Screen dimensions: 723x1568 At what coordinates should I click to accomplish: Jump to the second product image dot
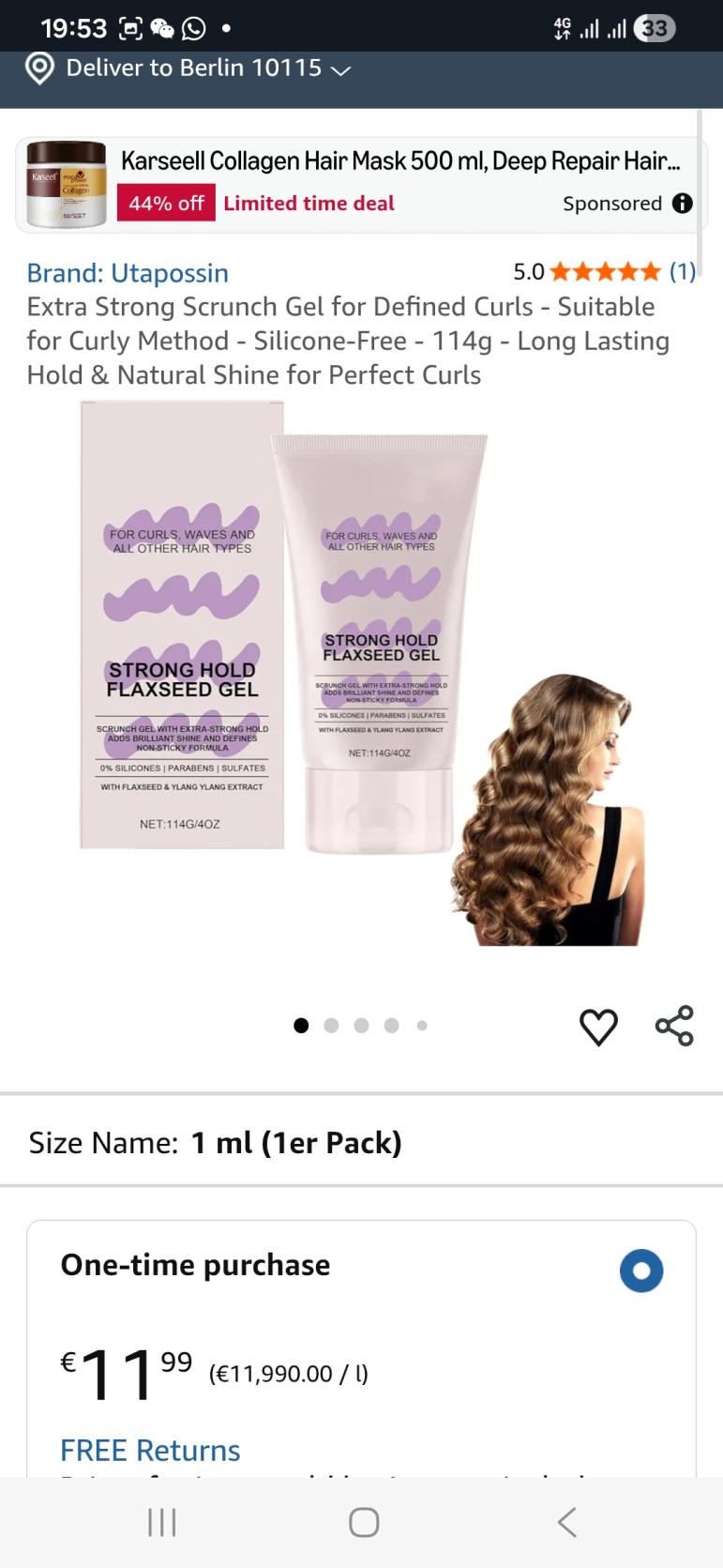[x=331, y=1026]
